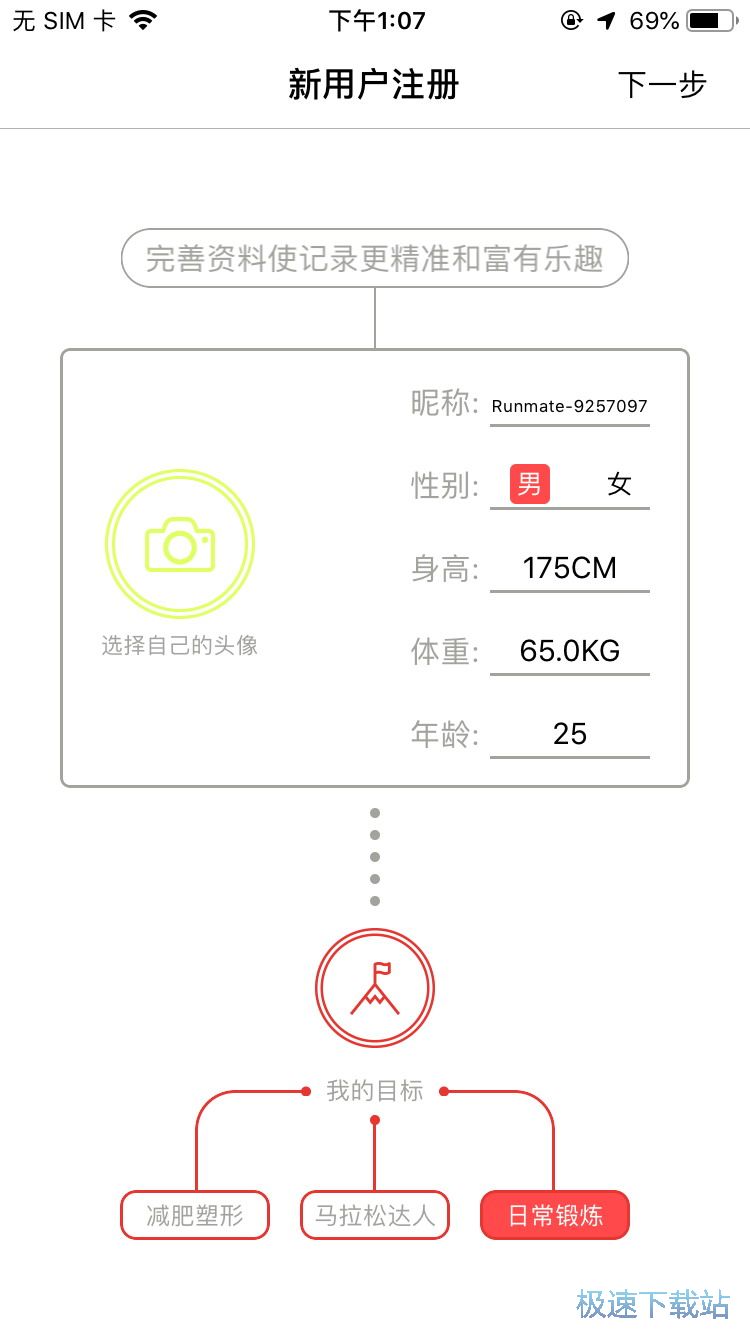Choose the 马拉松达人 goal
This screenshot has width=750, height=1334.
click(375, 1215)
